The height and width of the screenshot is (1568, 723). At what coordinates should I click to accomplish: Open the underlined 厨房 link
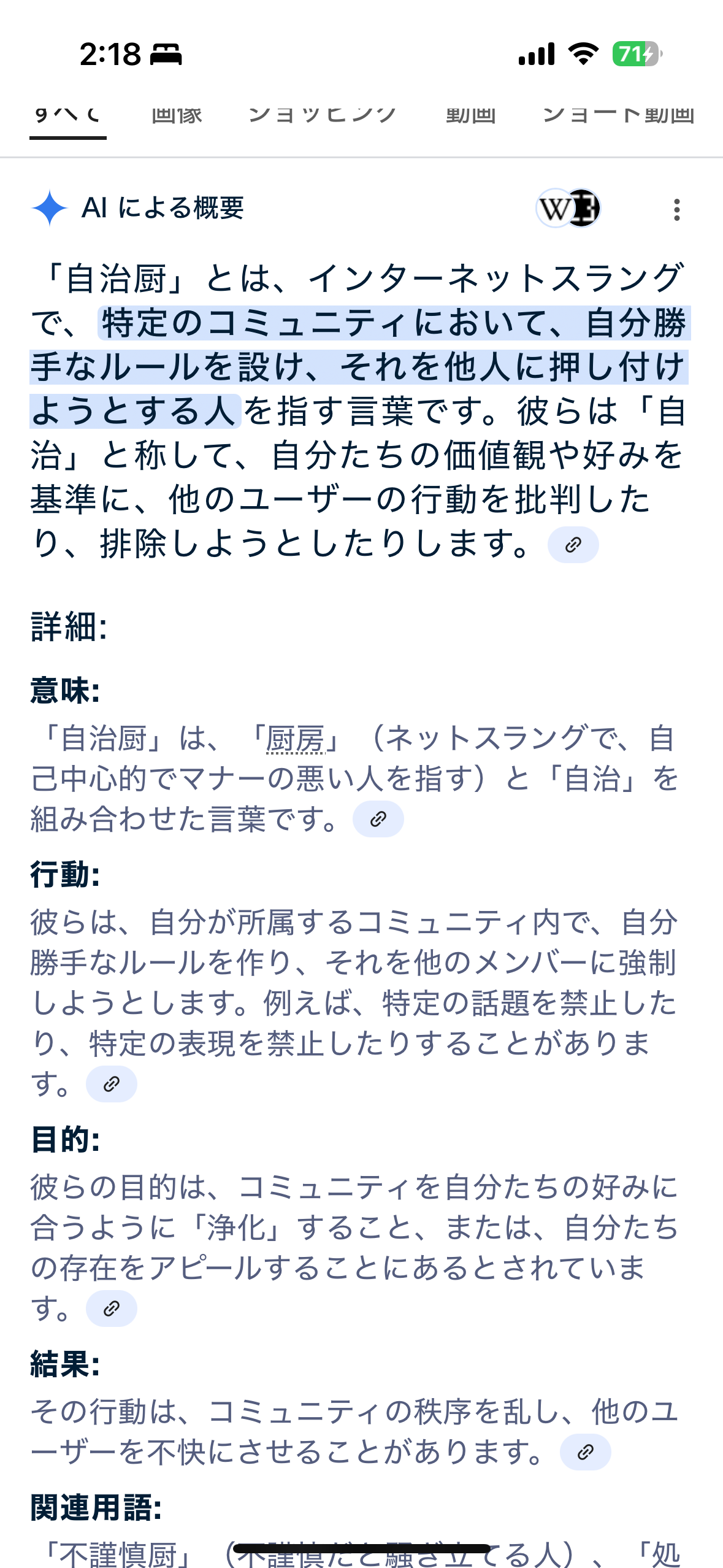click(x=295, y=738)
